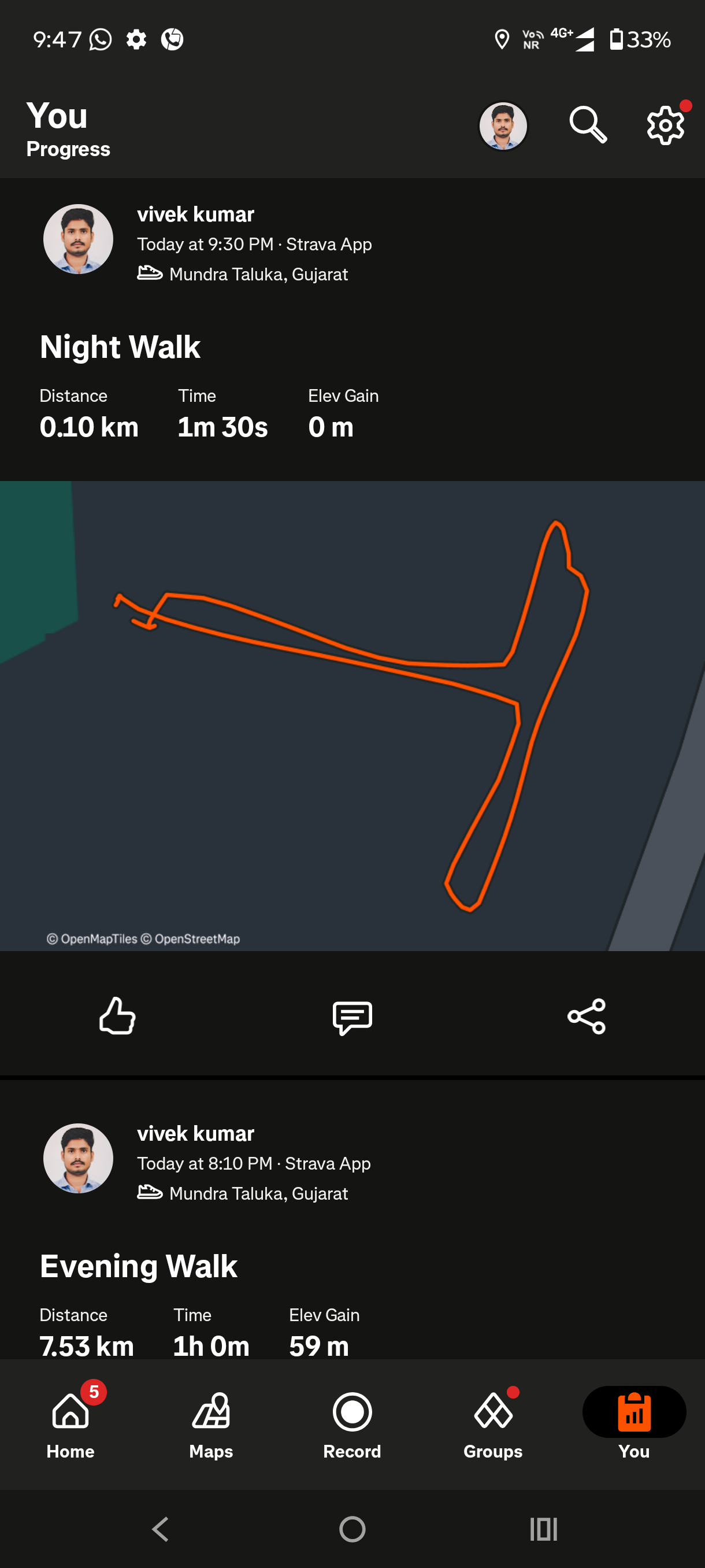Open the Night Walk activity title
The image size is (705, 1568).
point(120,347)
